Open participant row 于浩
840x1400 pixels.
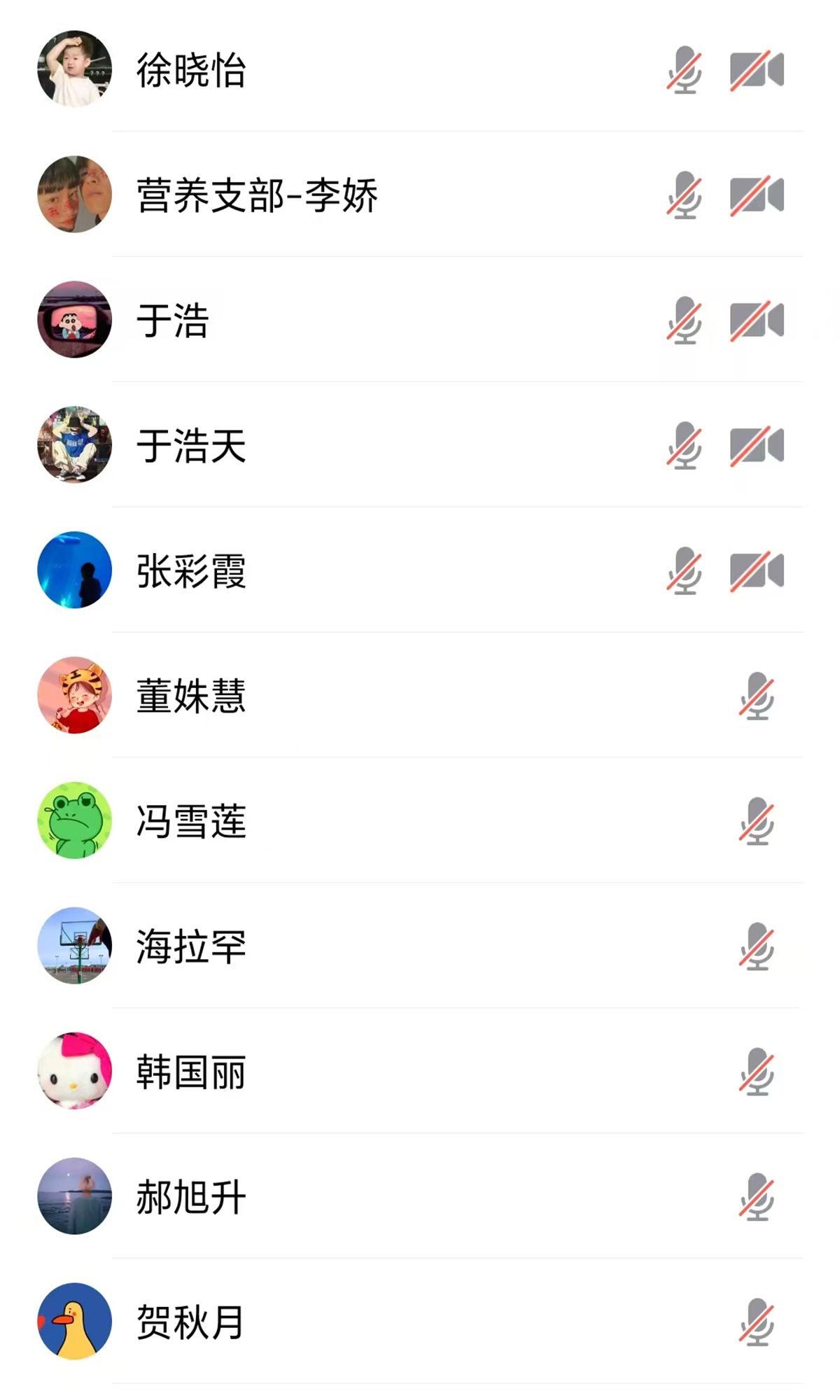pyautogui.click(x=172, y=321)
